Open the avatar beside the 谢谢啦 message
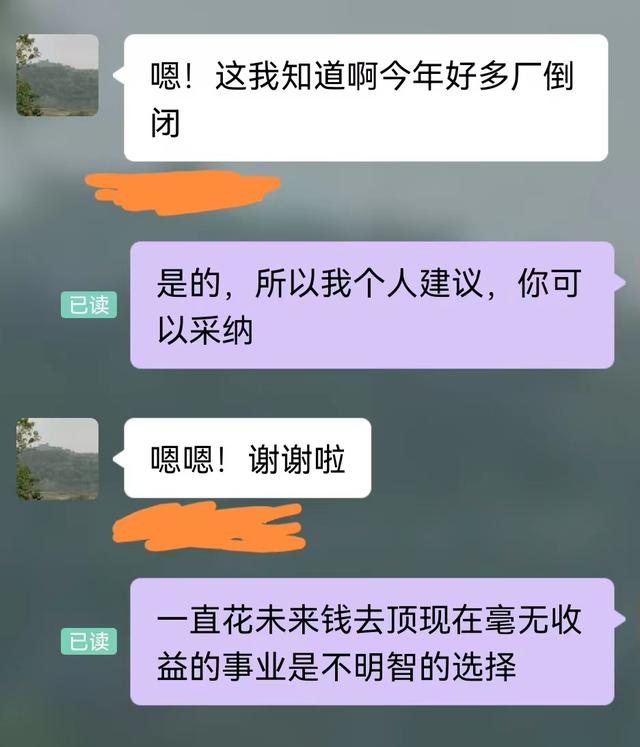 pyautogui.click(x=57, y=459)
